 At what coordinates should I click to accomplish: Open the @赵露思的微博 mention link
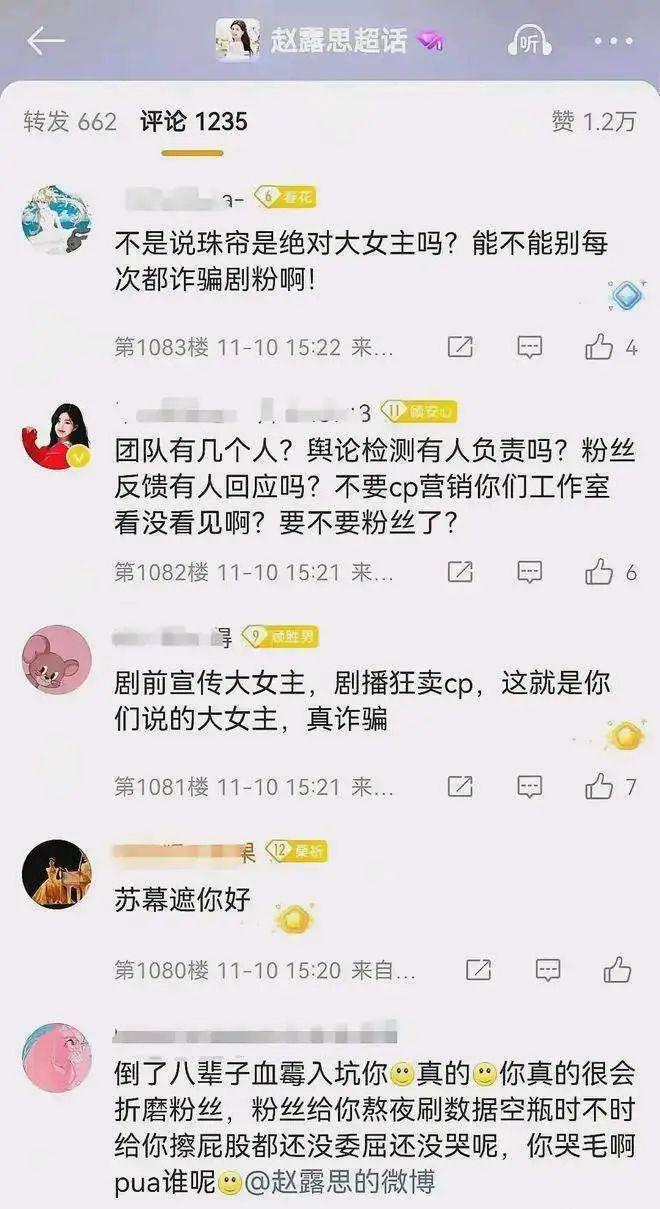(341, 1183)
